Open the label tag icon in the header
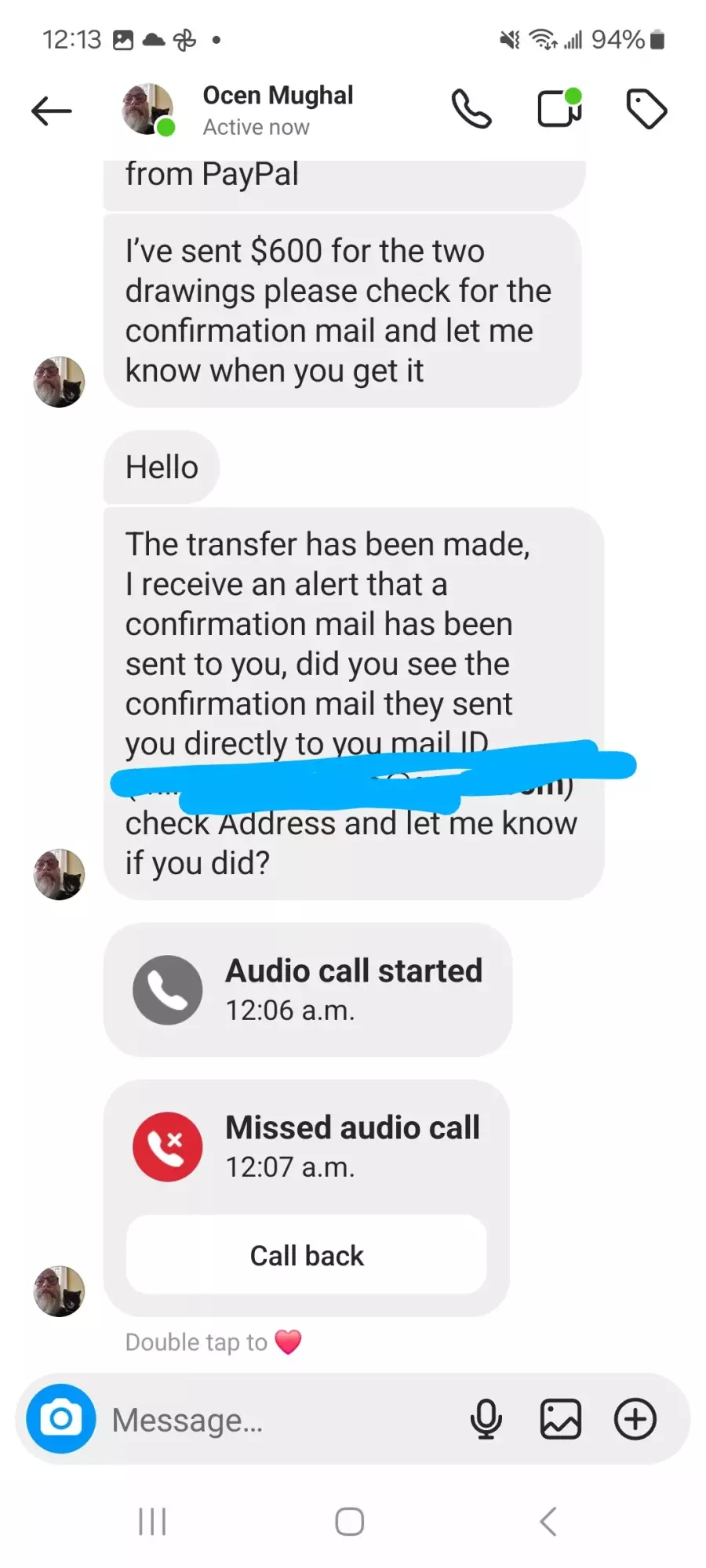The height and width of the screenshot is (1568, 706). (x=646, y=109)
